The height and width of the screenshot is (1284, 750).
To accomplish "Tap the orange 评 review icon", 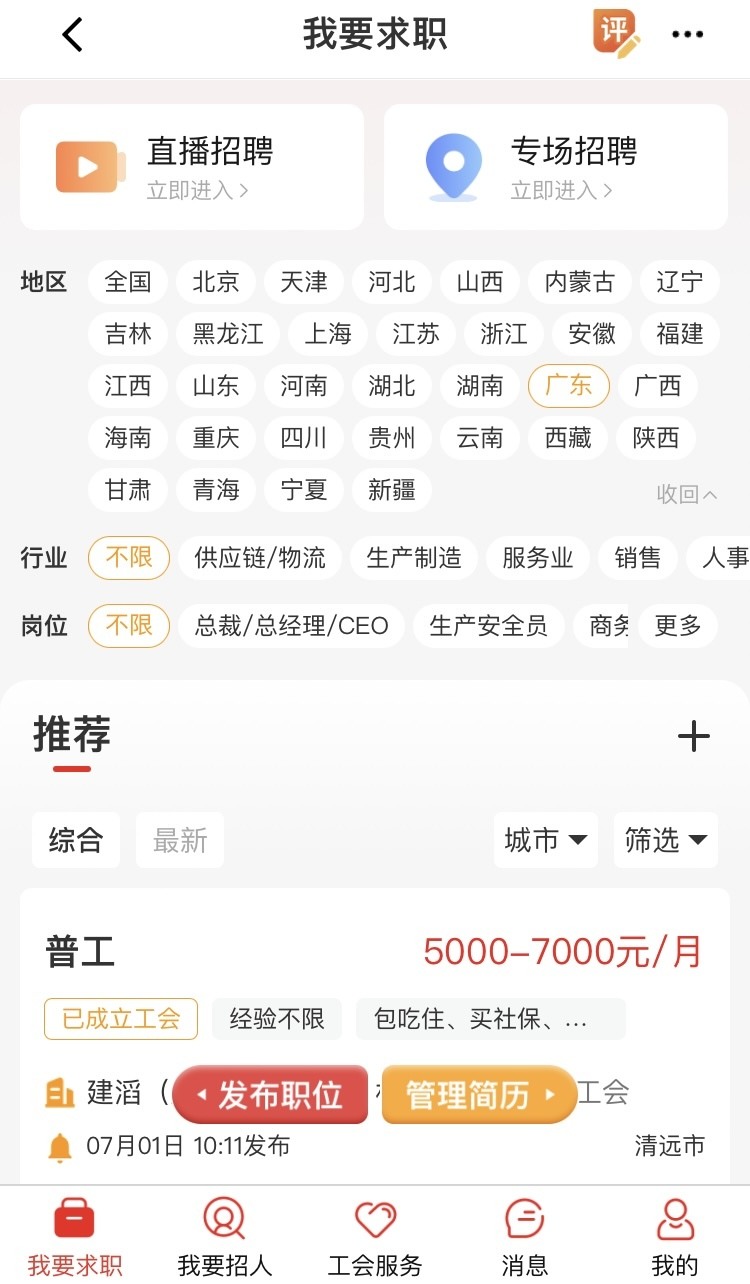I will tap(615, 33).
